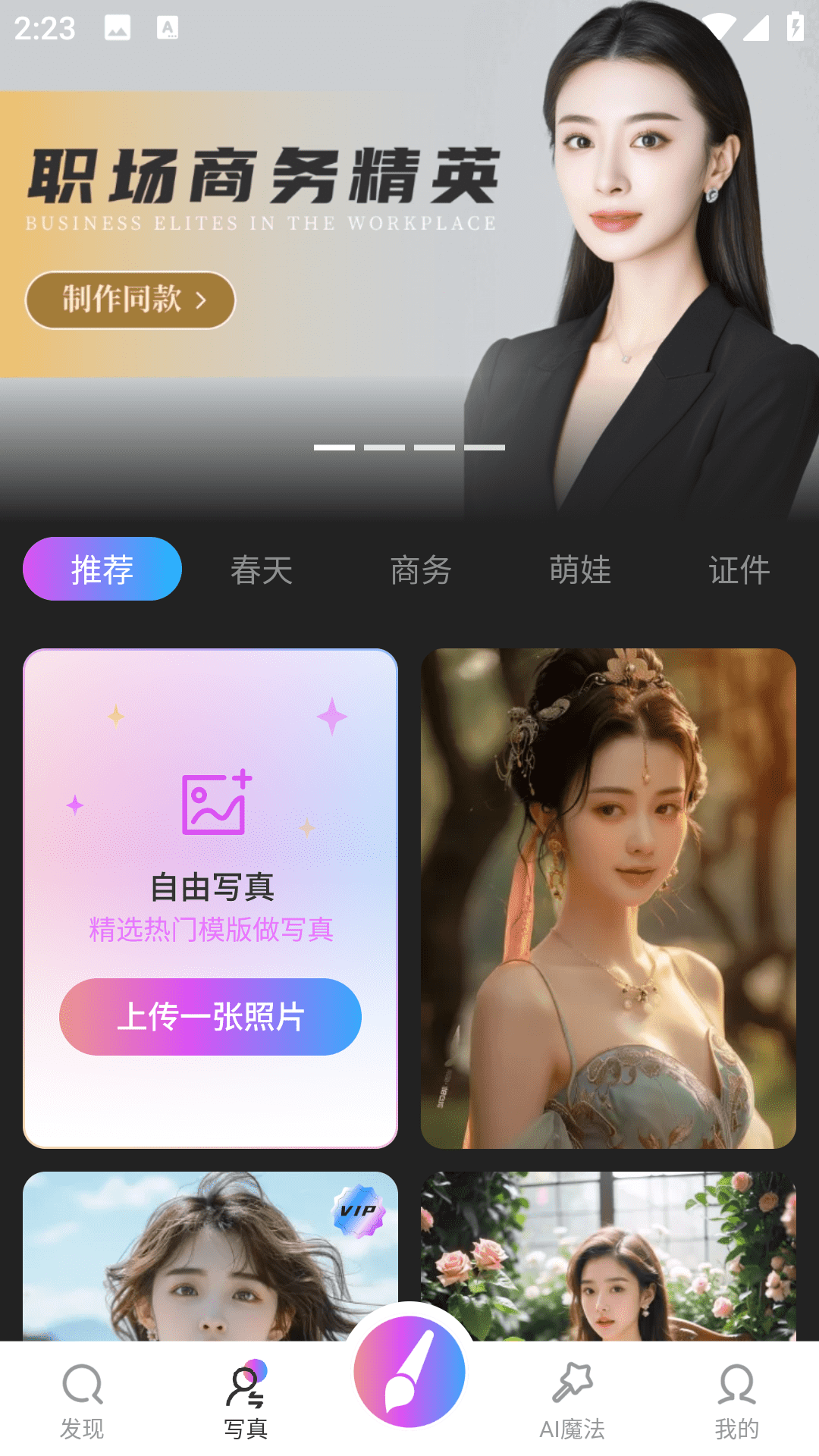Image resolution: width=819 pixels, height=1456 pixels.
Task: Tap the 上传一张照片 button
Action: tap(210, 1017)
